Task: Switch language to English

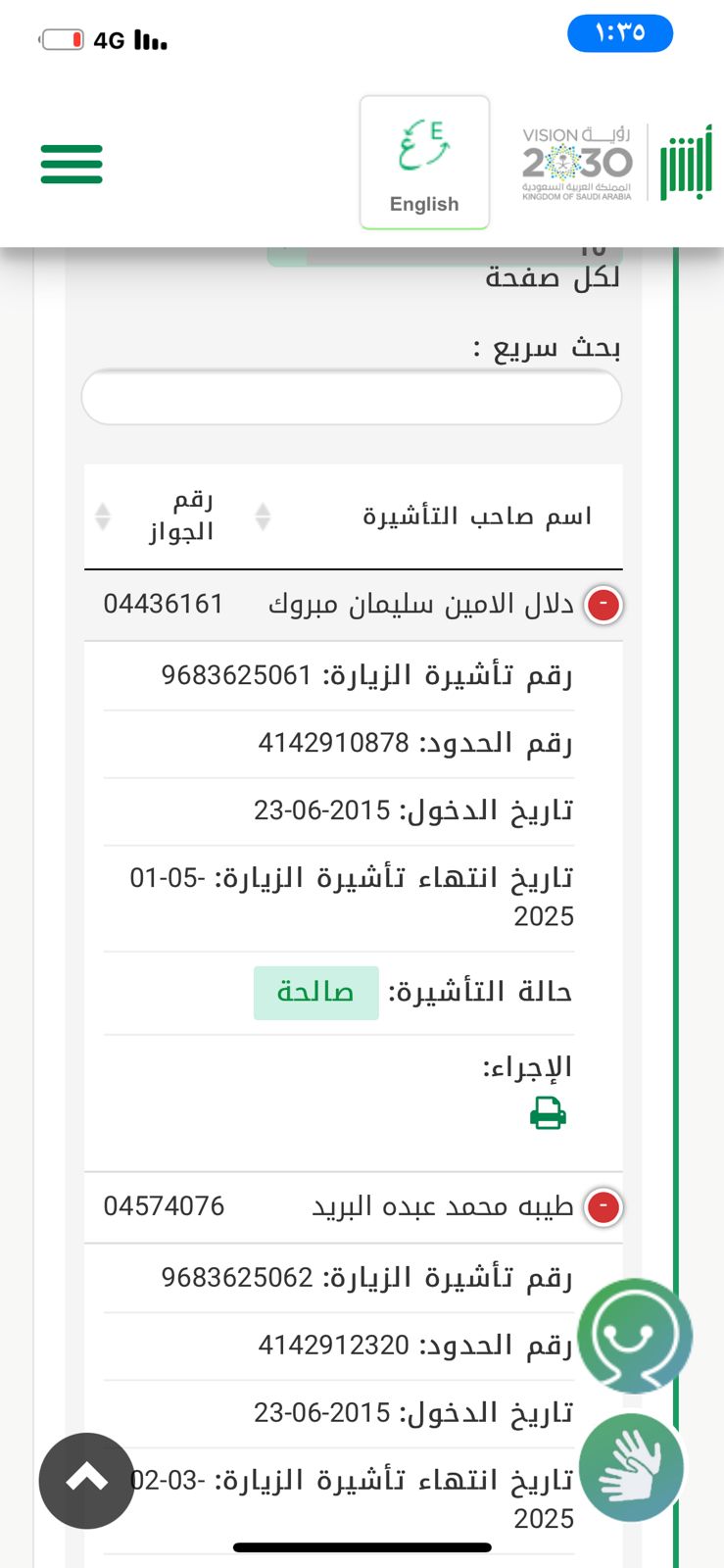Action: pyautogui.click(x=424, y=163)
